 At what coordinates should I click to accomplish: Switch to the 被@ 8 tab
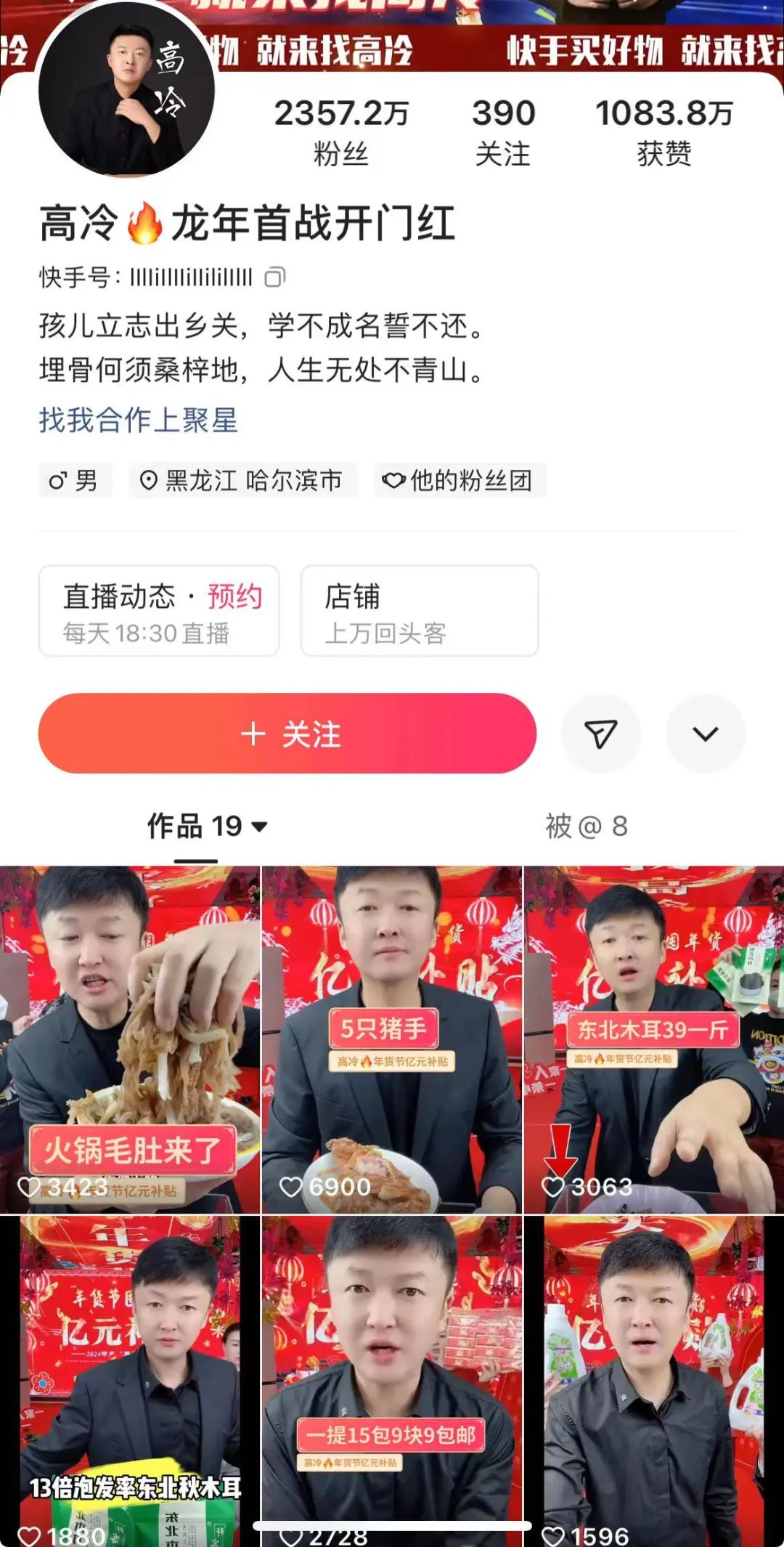coord(587,827)
